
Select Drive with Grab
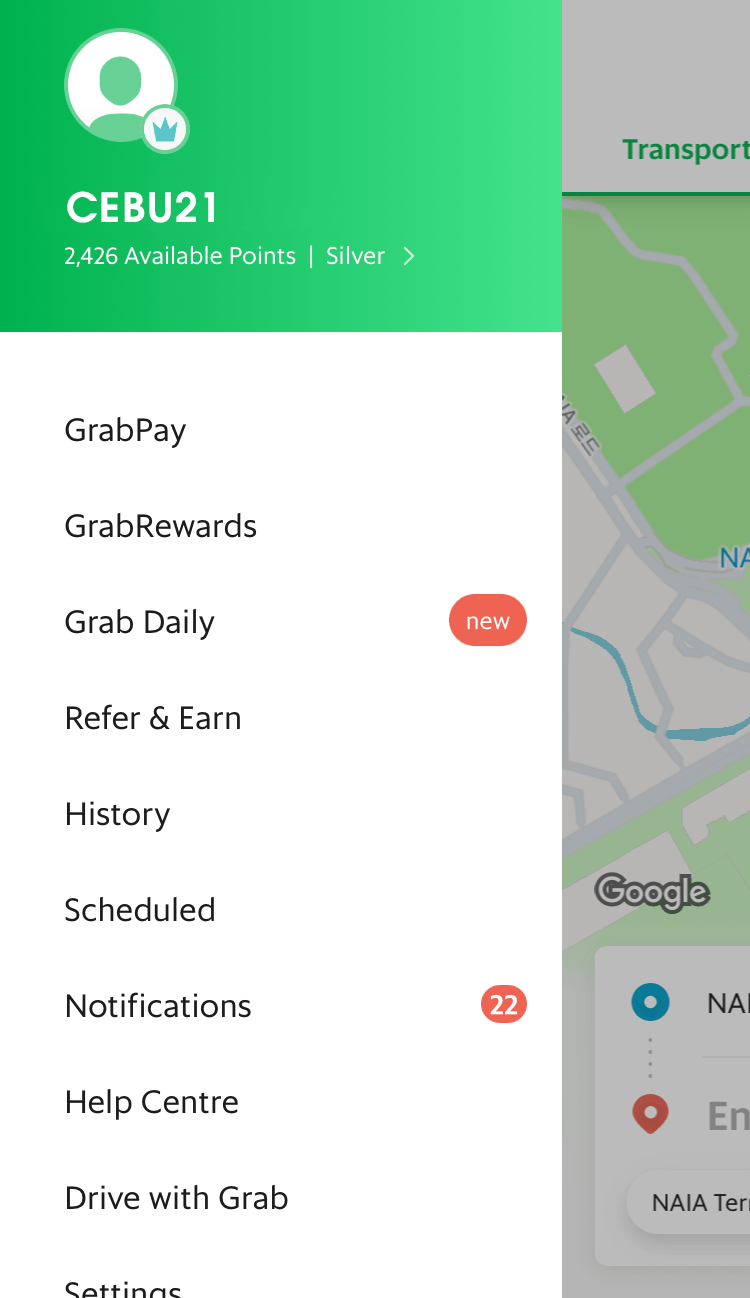176,1198
